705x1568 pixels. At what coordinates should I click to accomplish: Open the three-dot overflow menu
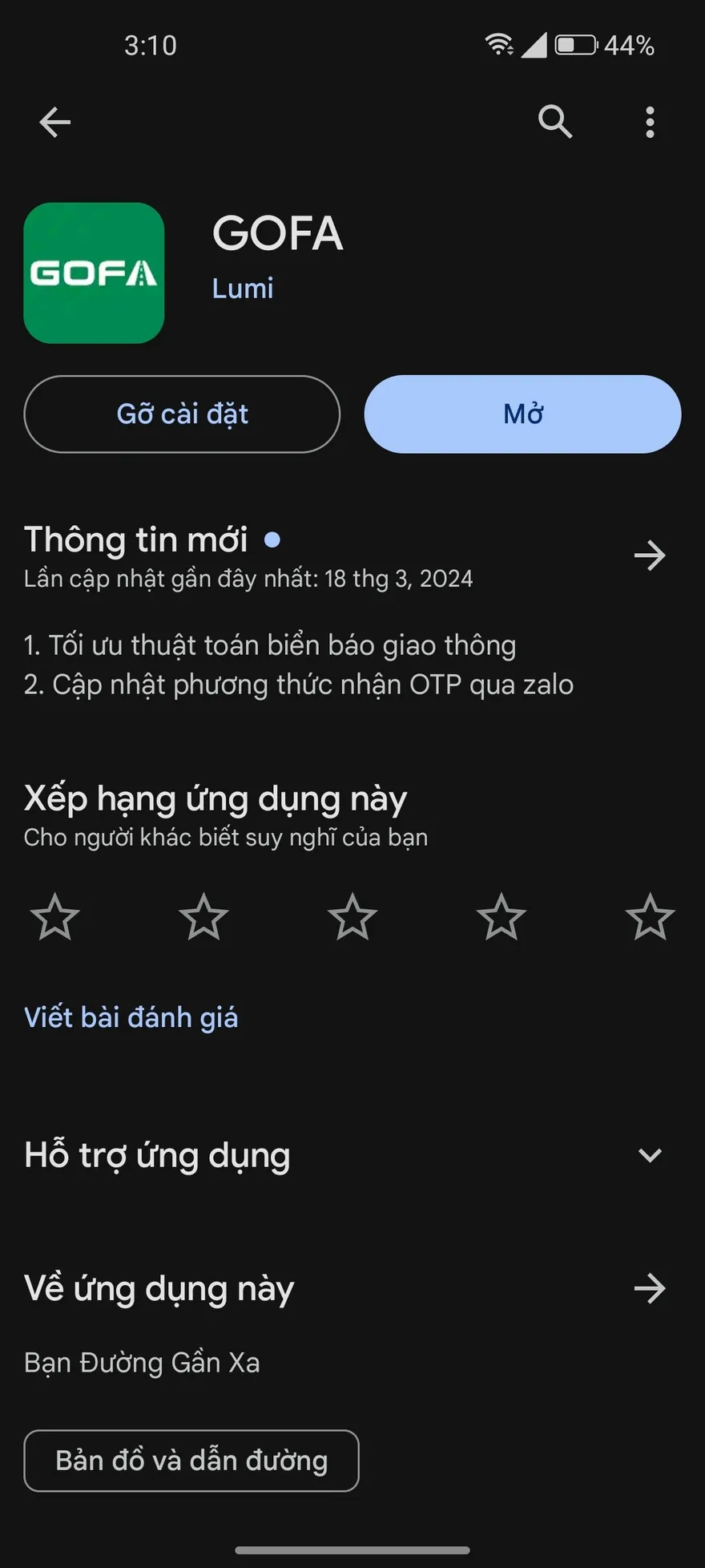651,122
